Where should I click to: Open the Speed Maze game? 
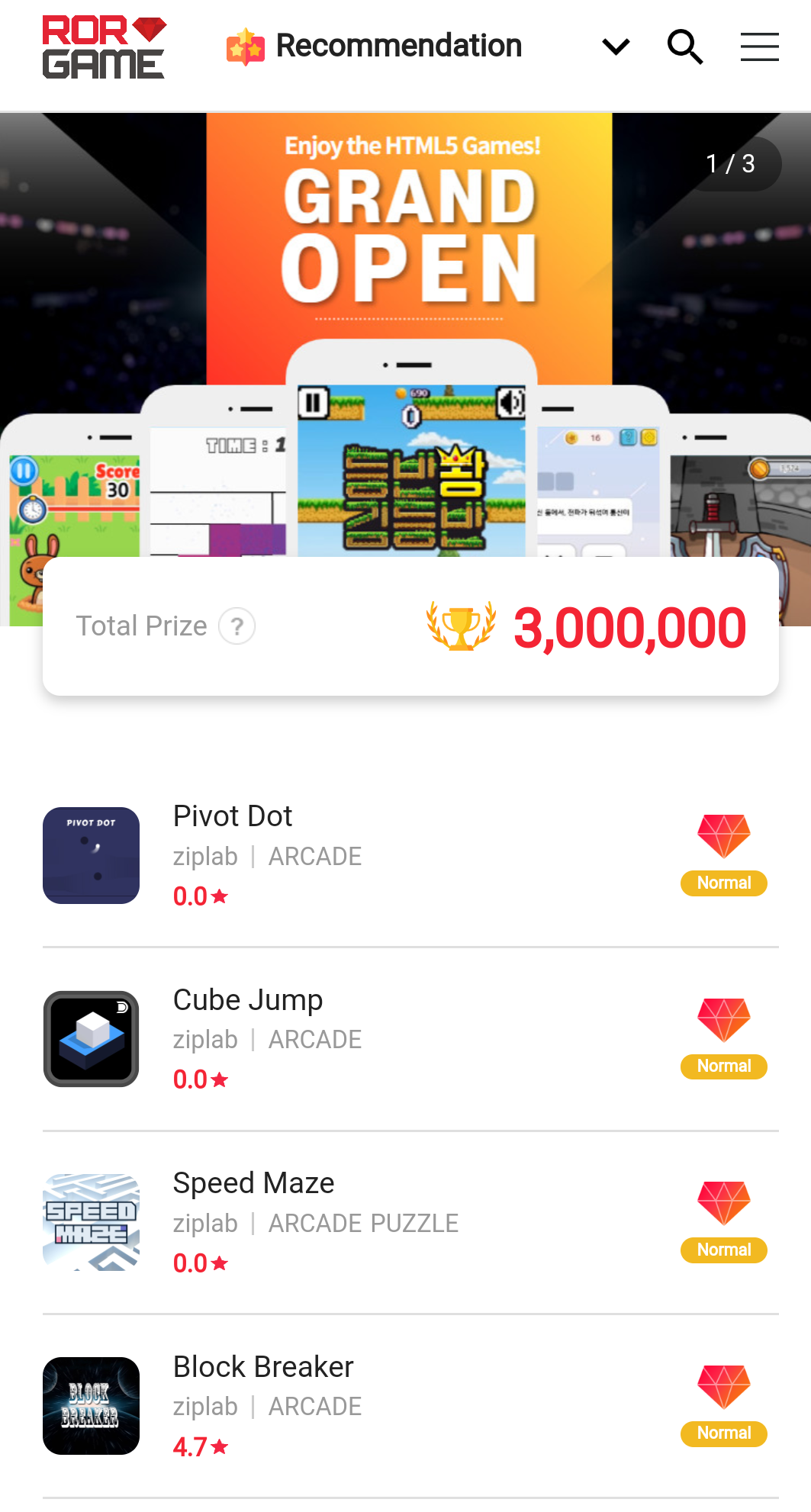point(253,1183)
